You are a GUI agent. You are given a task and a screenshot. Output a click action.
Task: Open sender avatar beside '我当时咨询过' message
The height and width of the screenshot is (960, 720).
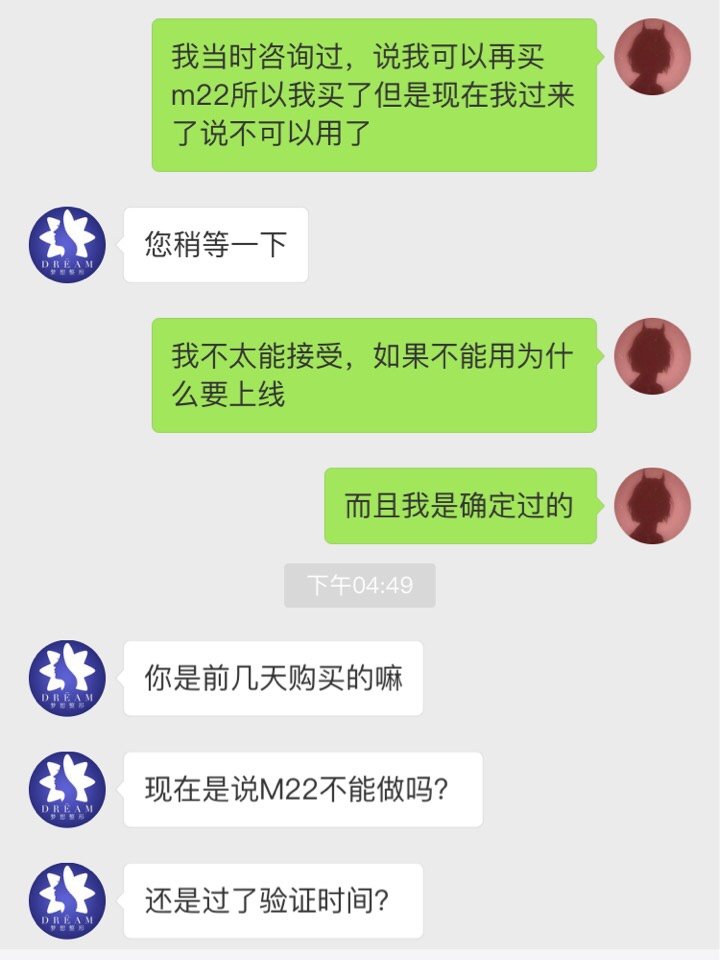[652, 57]
